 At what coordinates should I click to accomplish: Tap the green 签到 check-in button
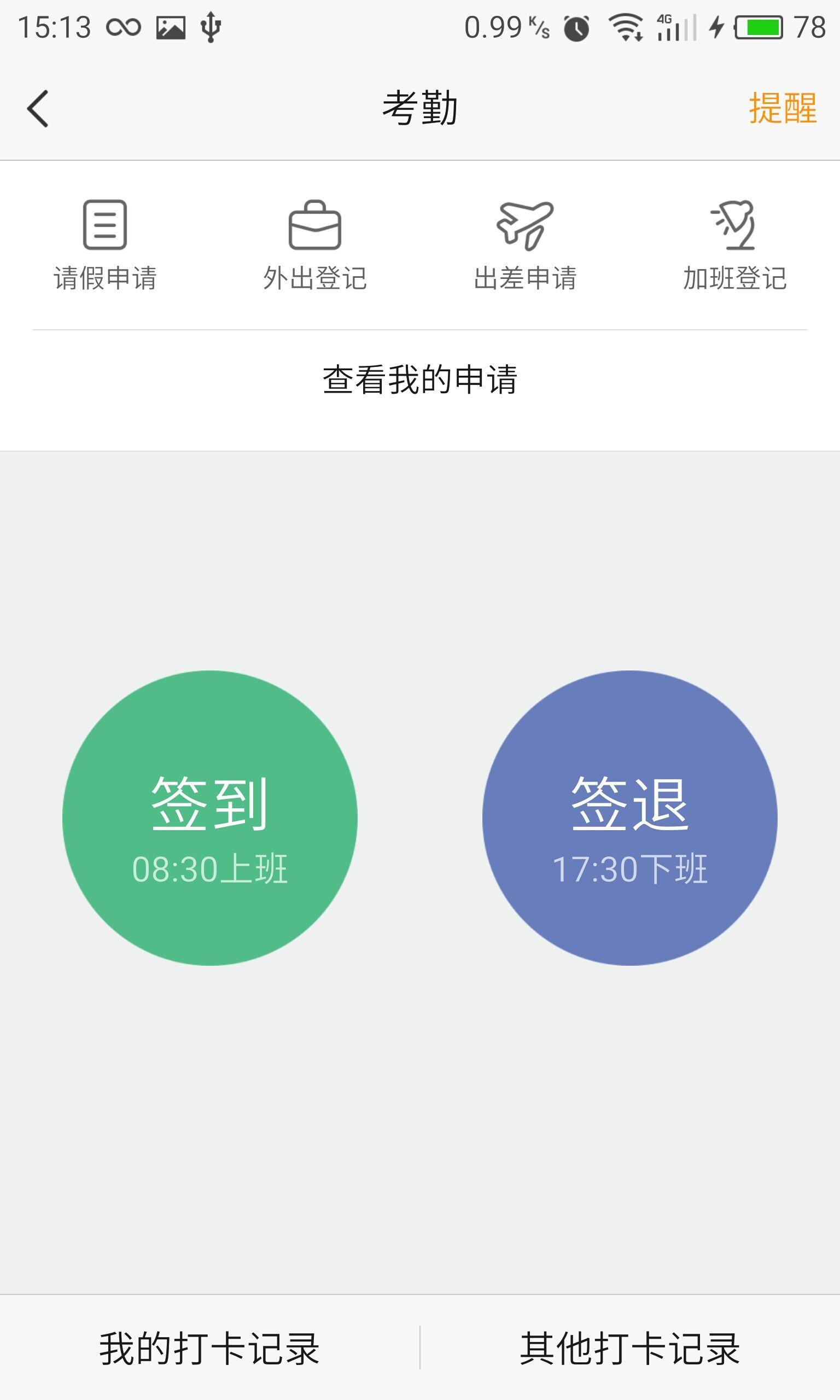(210, 818)
